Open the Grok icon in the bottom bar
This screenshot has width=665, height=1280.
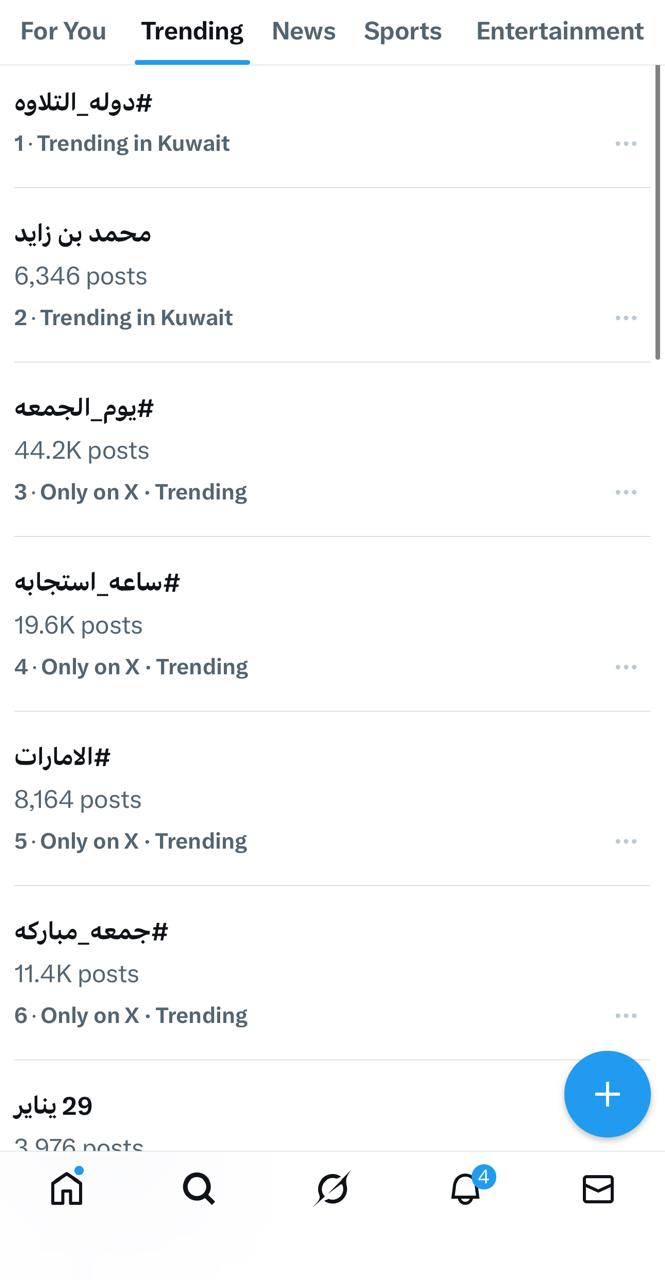(332, 1189)
